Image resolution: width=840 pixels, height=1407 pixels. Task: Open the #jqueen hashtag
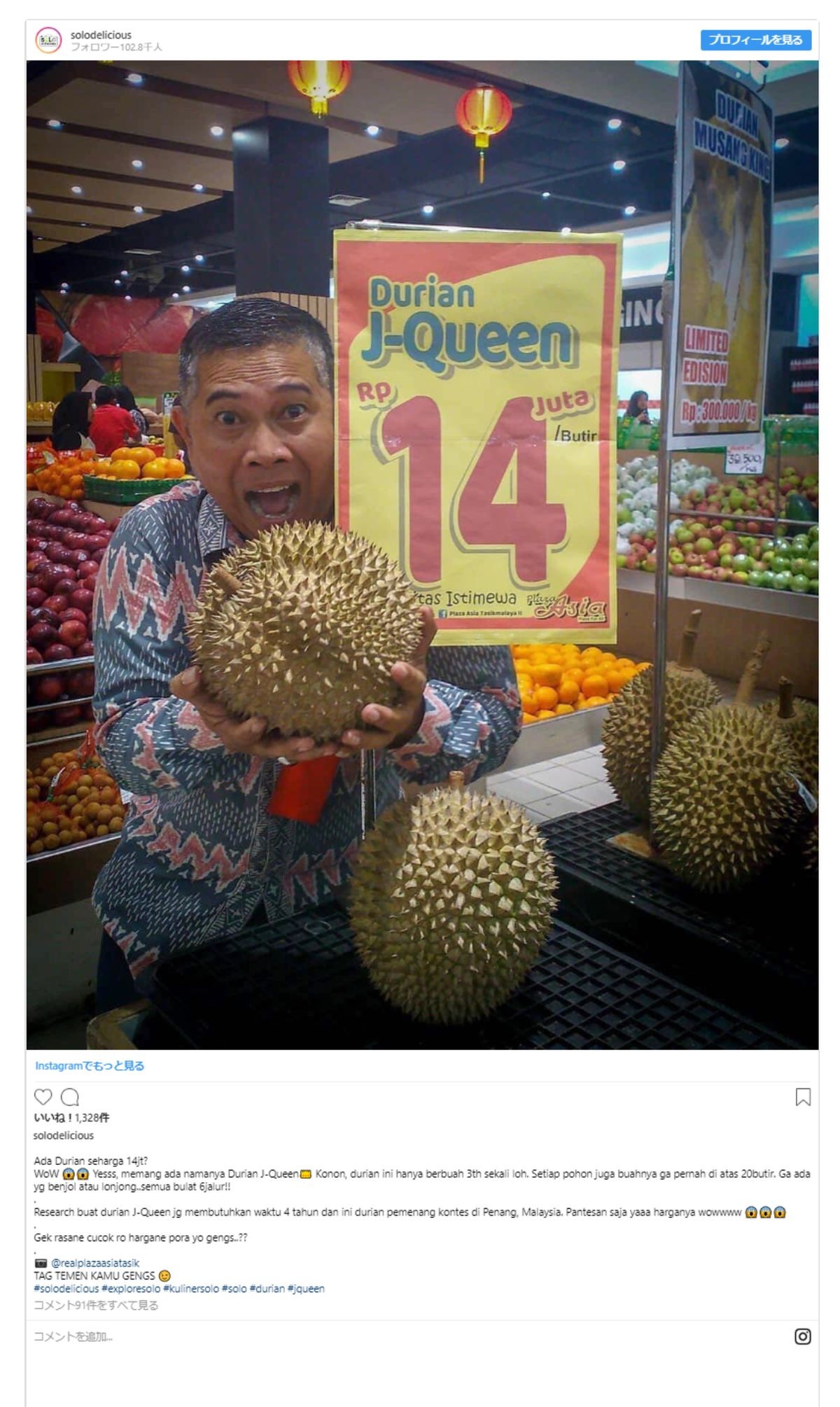306,1288
